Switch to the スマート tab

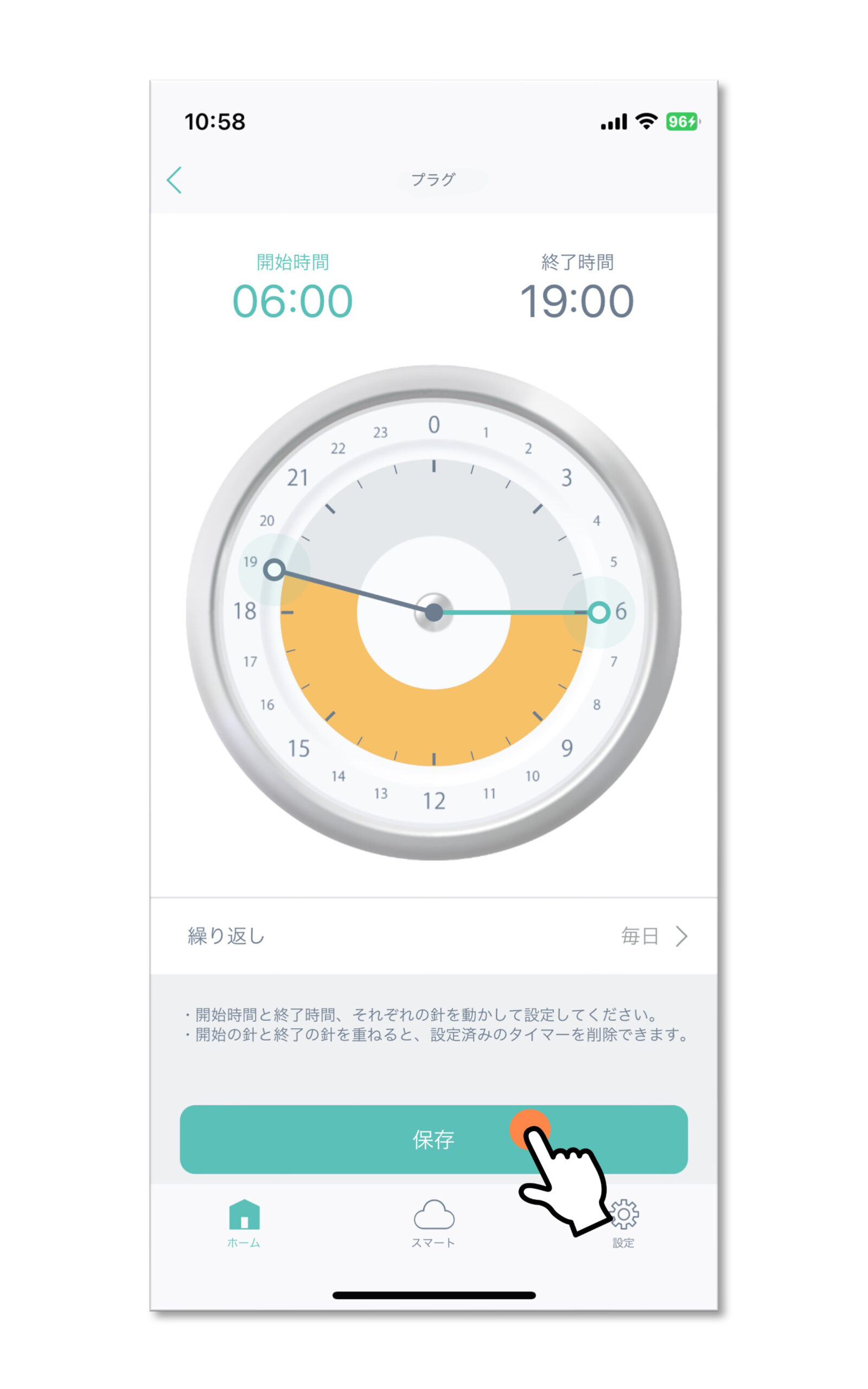point(434,1222)
